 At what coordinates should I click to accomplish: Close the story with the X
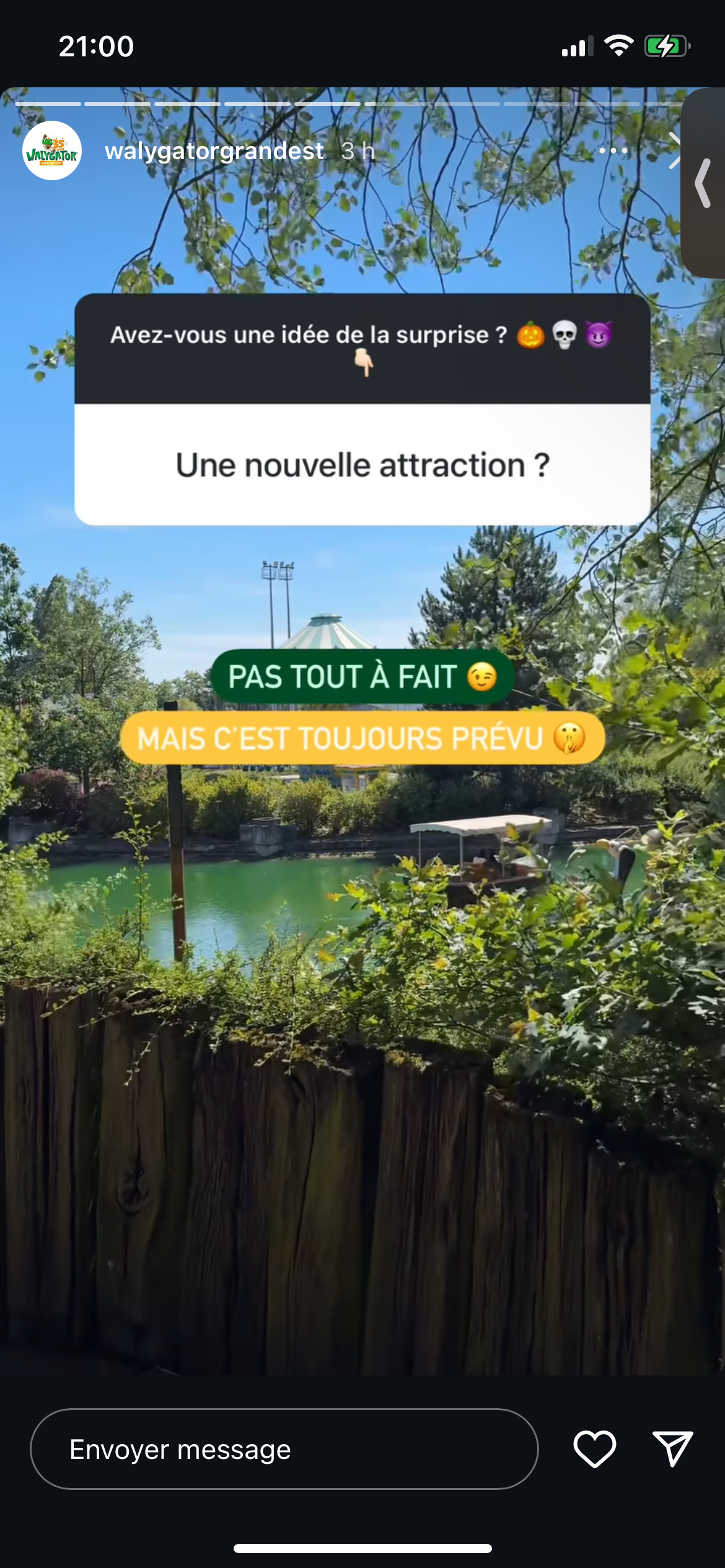(674, 150)
